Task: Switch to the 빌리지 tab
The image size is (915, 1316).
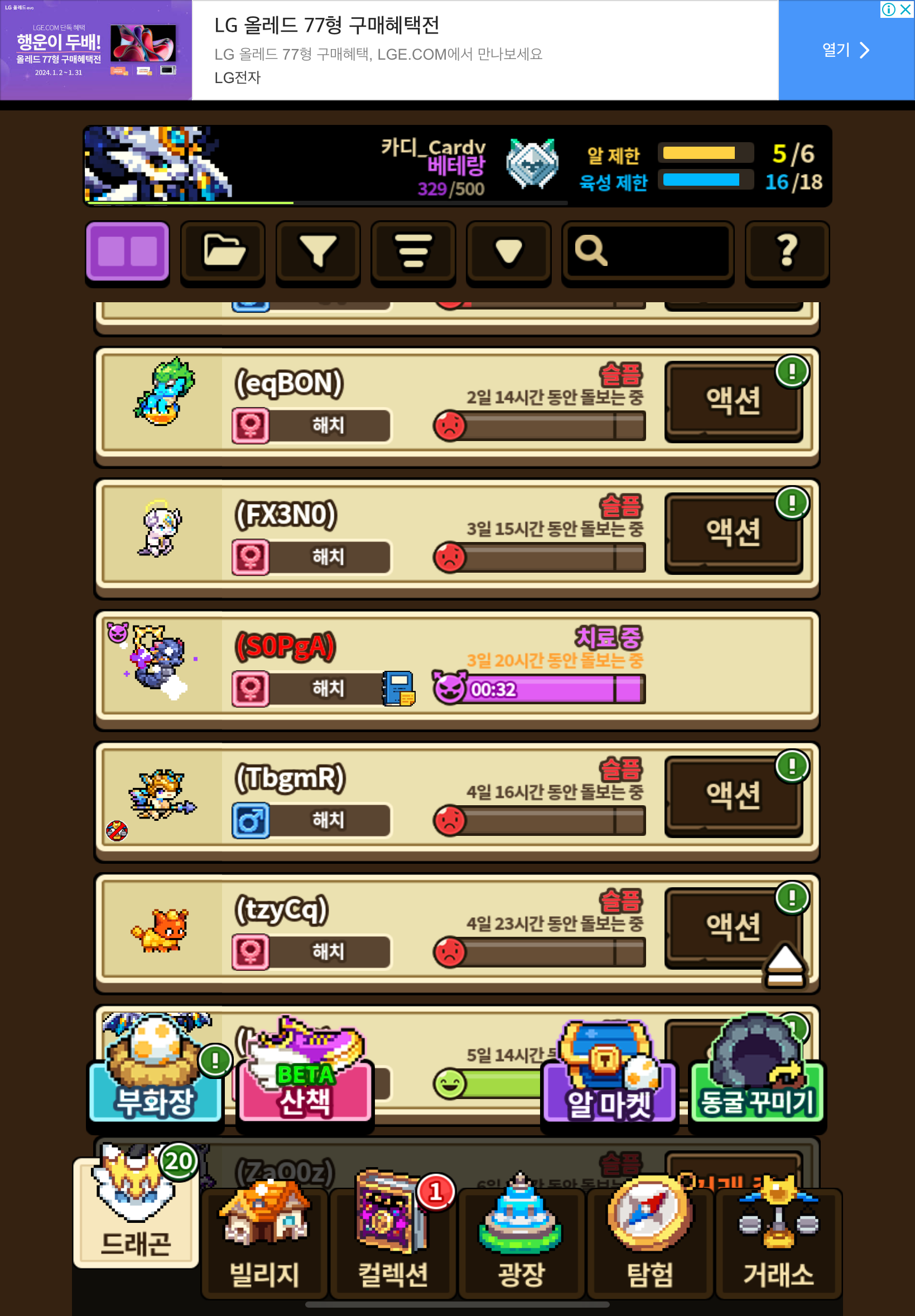Action: pos(264,1244)
